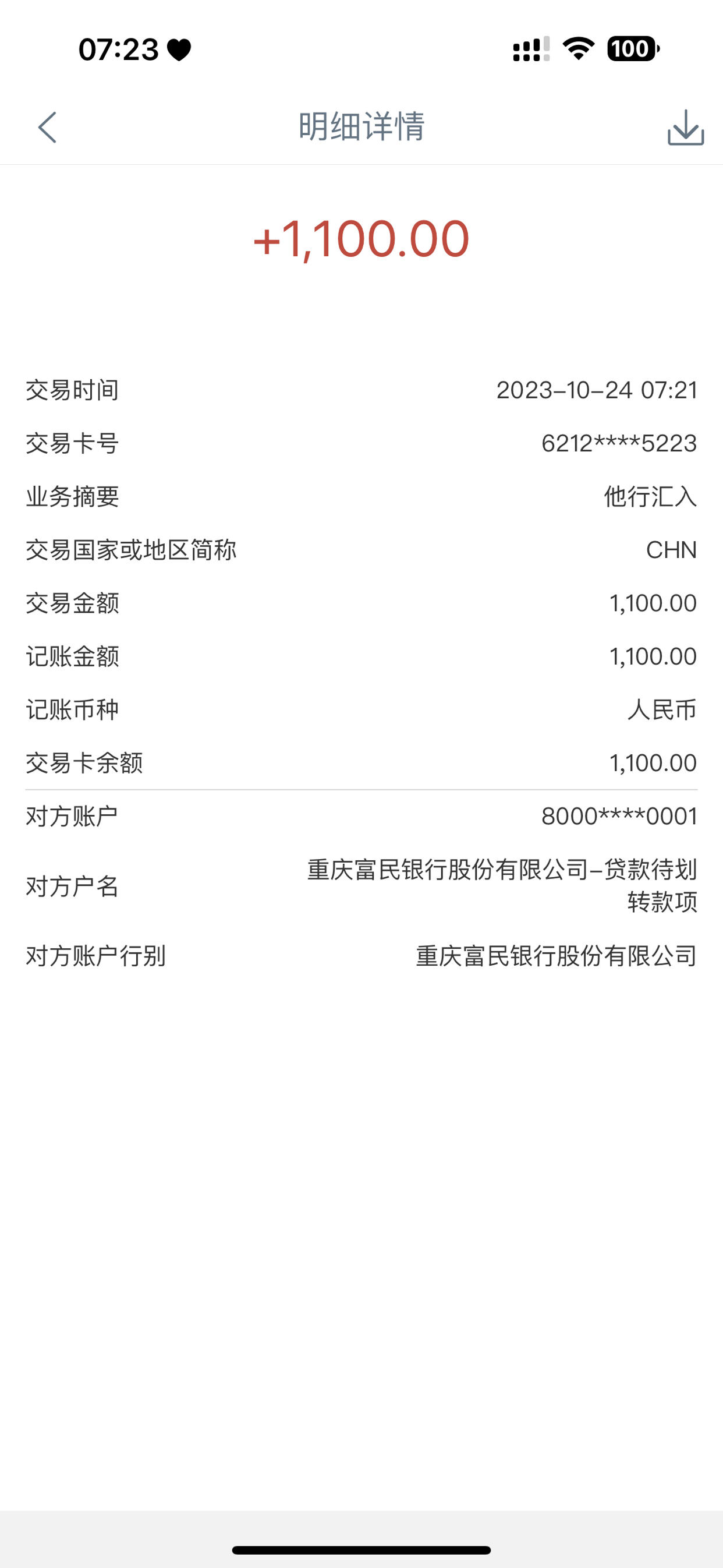Go back from transaction details

pyautogui.click(x=47, y=127)
